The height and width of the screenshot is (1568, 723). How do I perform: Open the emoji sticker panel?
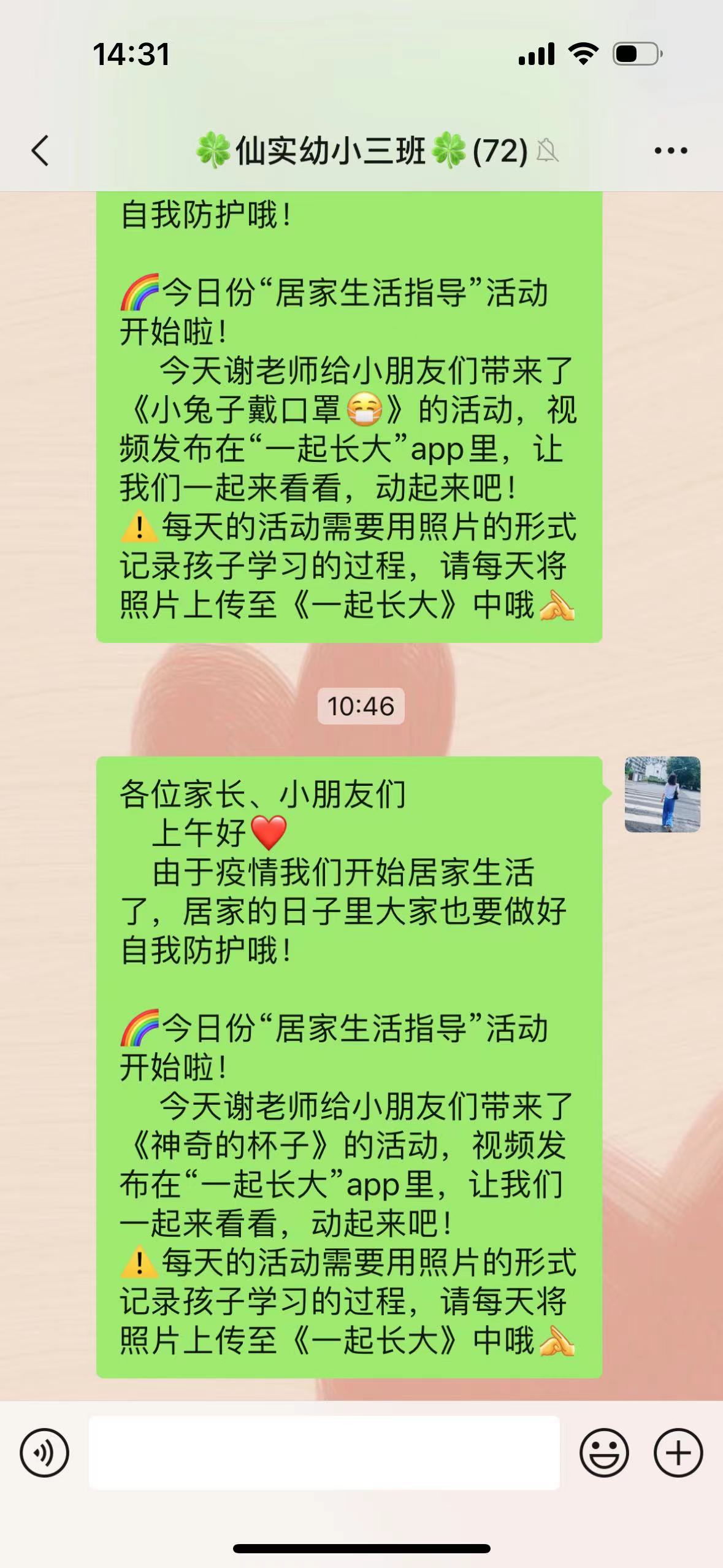pyautogui.click(x=604, y=1453)
